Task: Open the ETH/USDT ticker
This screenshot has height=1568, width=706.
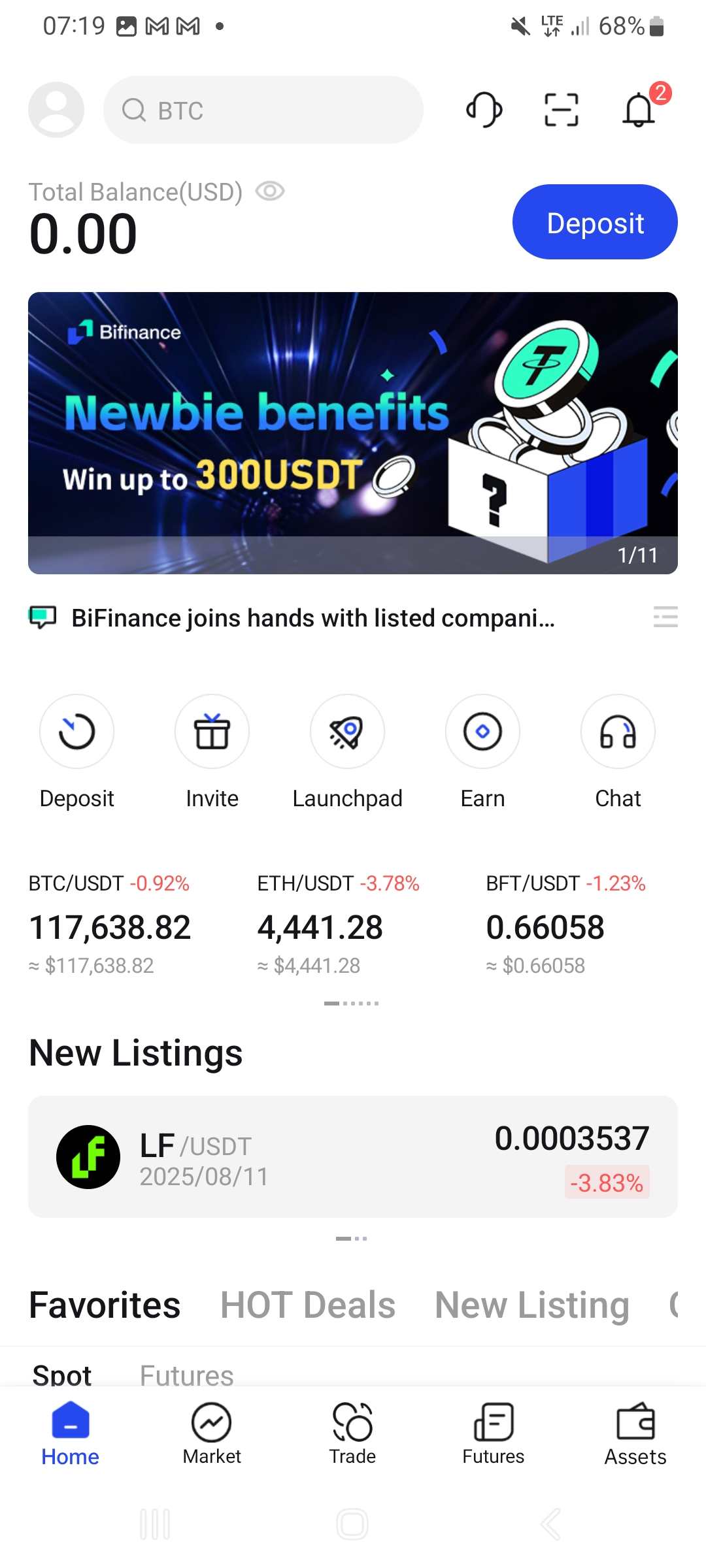Action: click(x=339, y=924)
